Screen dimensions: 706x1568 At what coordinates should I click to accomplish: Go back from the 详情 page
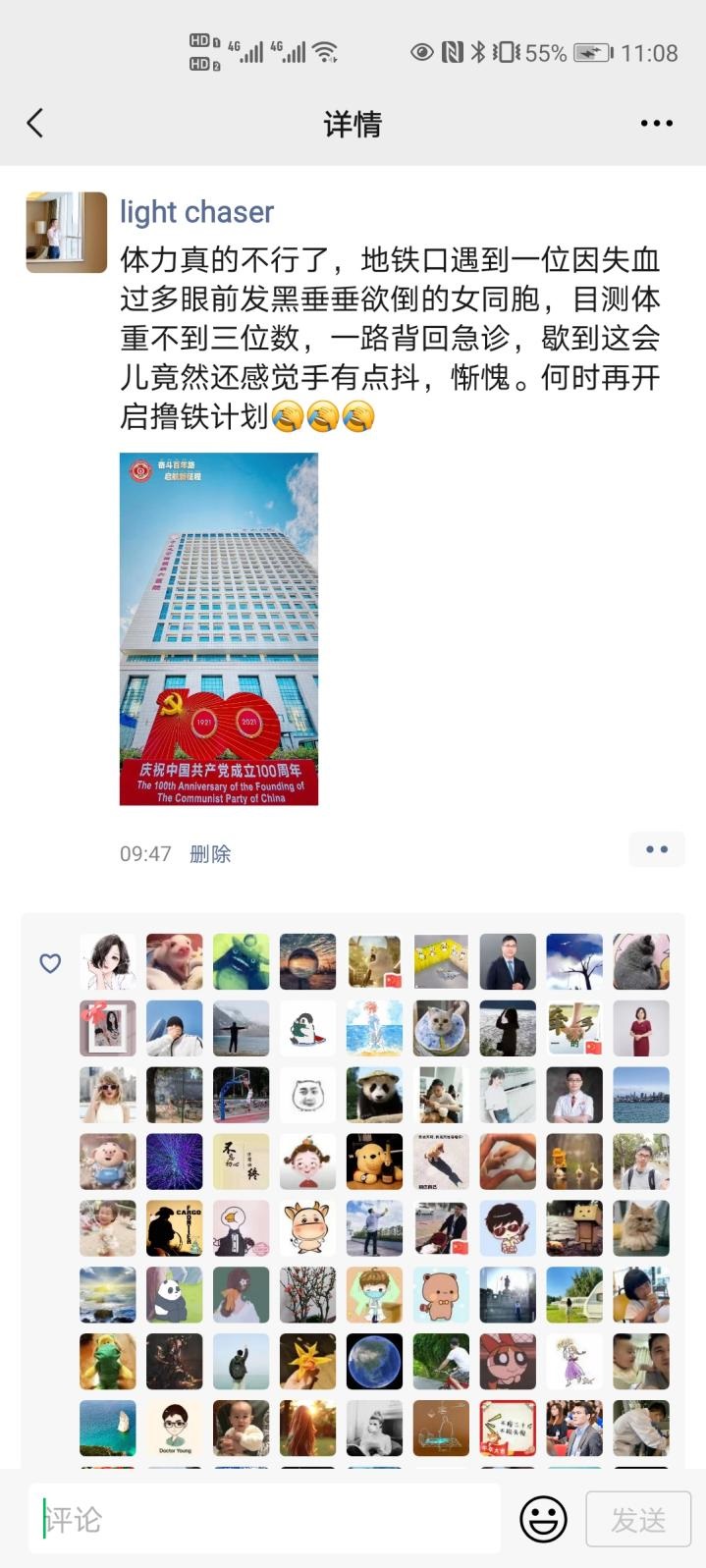coord(35,124)
